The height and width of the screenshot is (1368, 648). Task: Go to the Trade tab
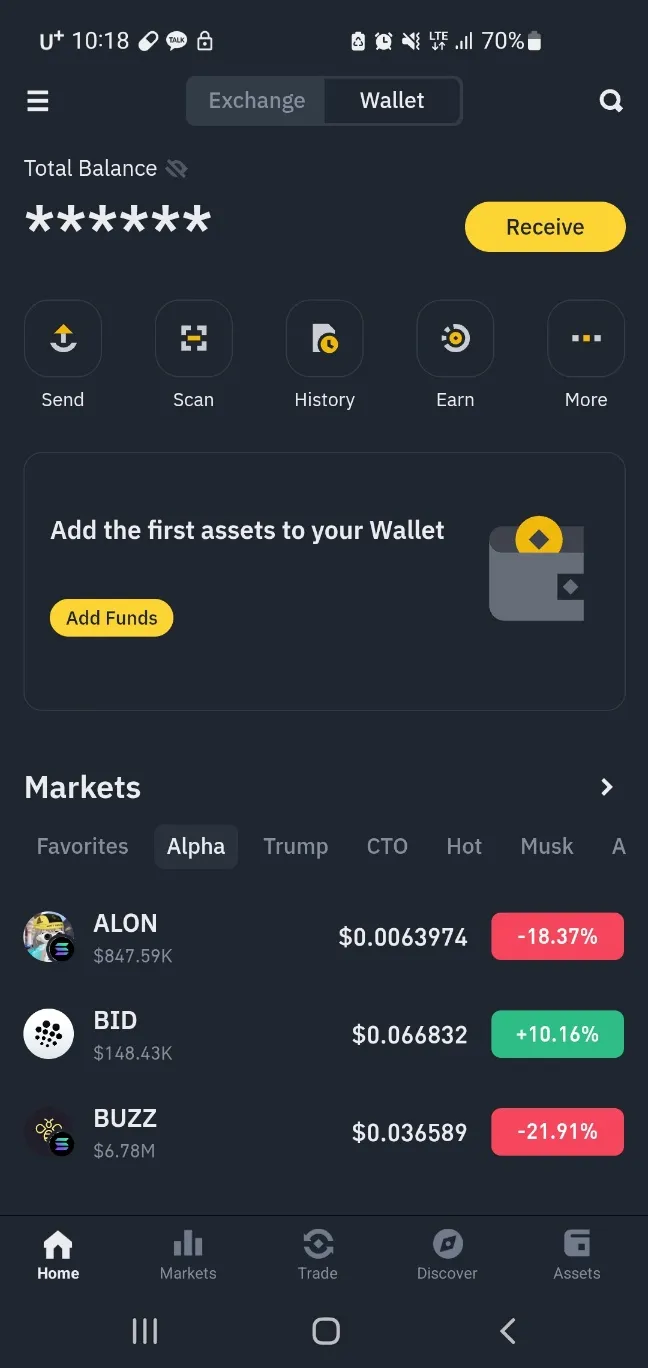[x=318, y=1254]
